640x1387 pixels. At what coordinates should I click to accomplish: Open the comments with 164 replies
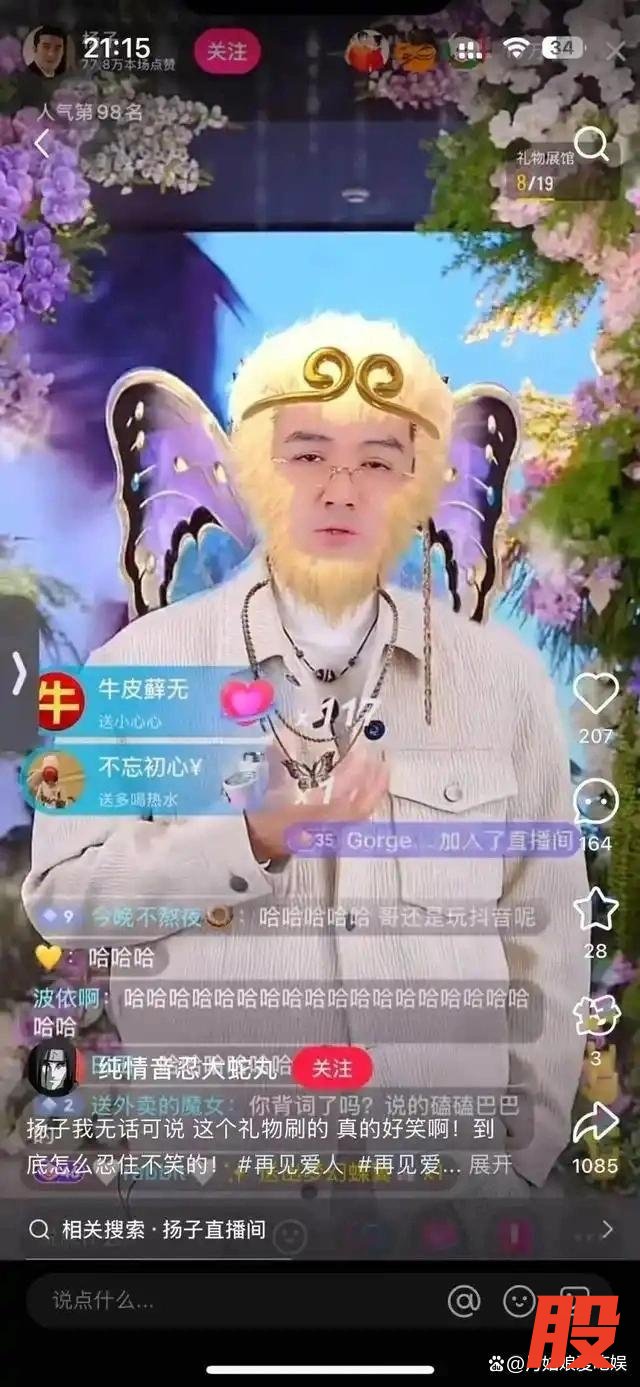[x=596, y=803]
